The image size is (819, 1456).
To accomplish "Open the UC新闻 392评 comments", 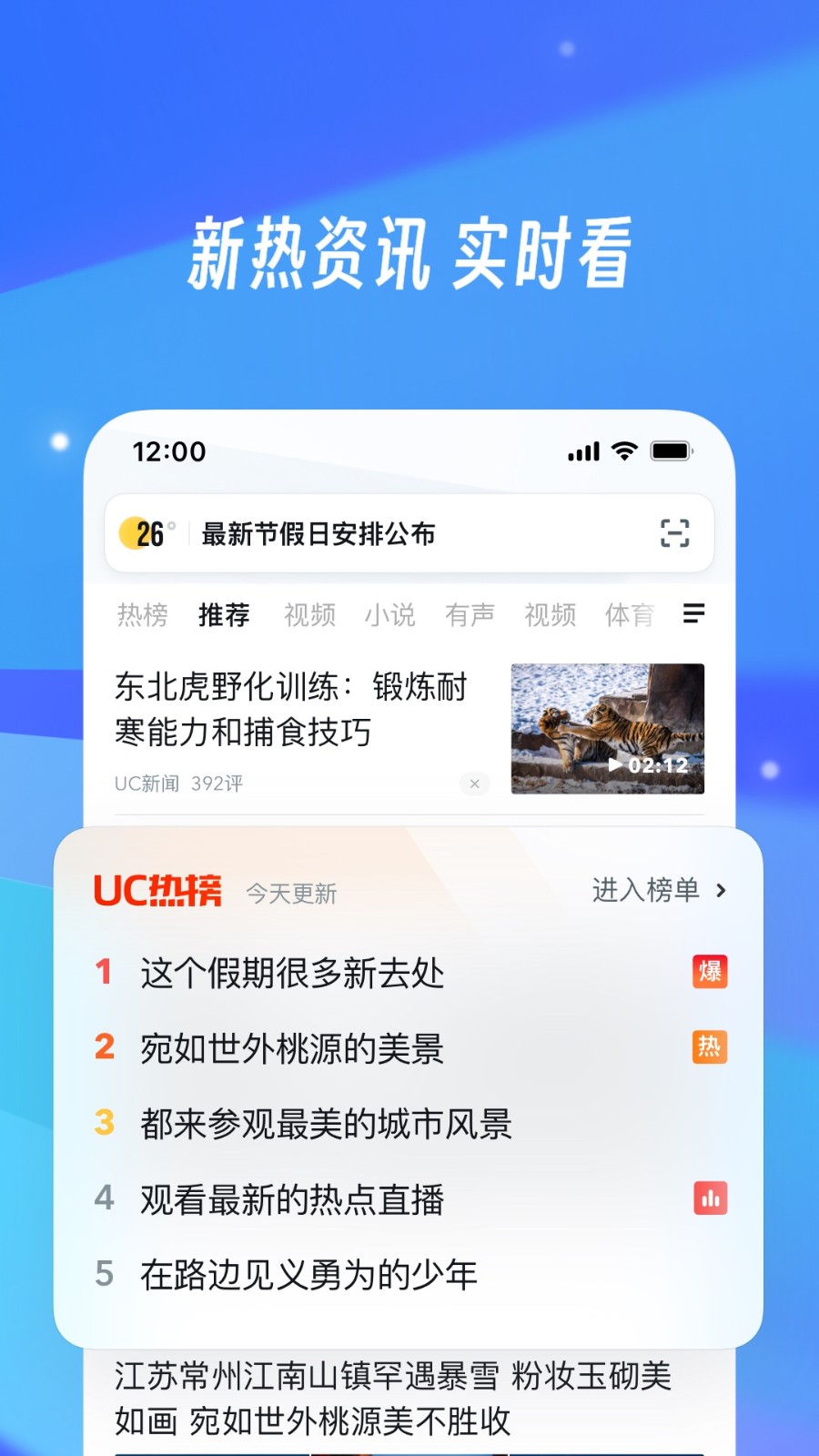I will tap(177, 783).
